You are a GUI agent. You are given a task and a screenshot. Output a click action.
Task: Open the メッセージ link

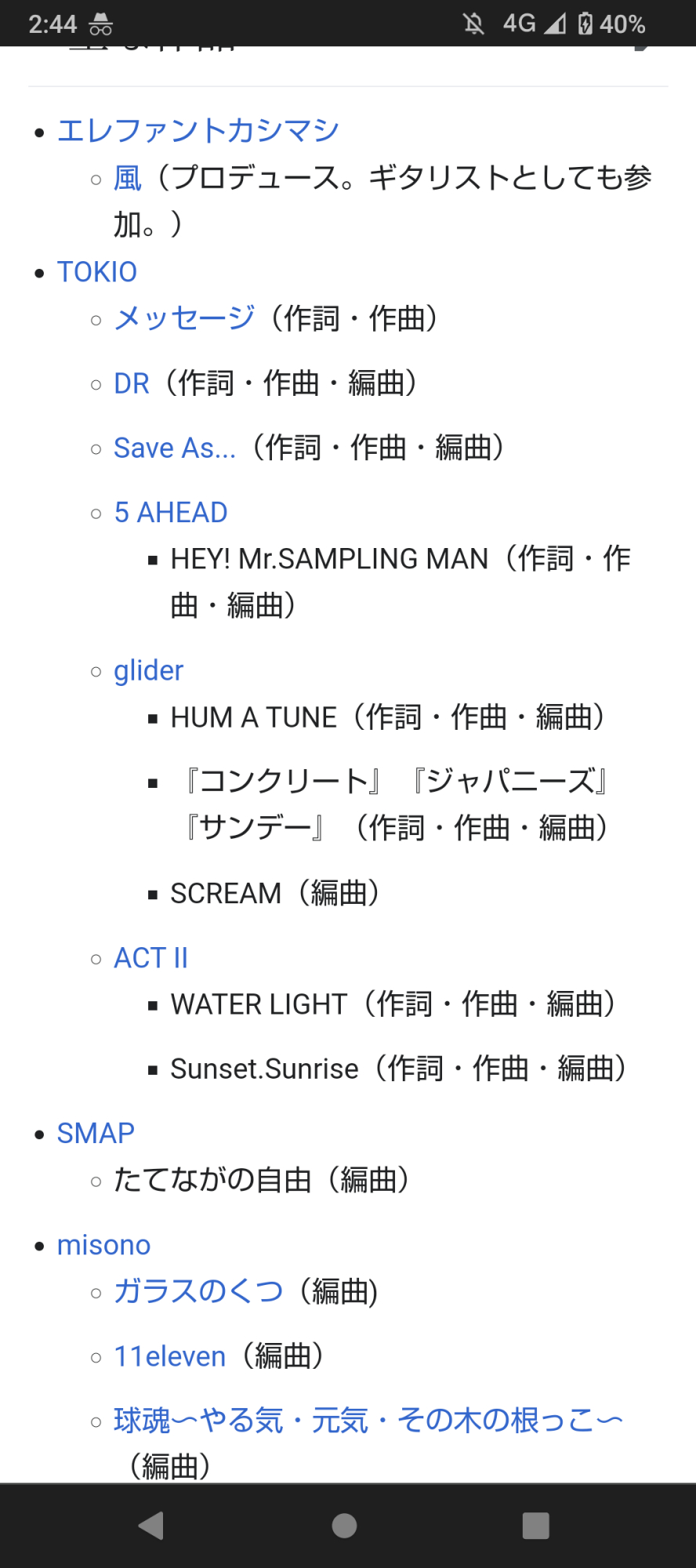click(184, 318)
